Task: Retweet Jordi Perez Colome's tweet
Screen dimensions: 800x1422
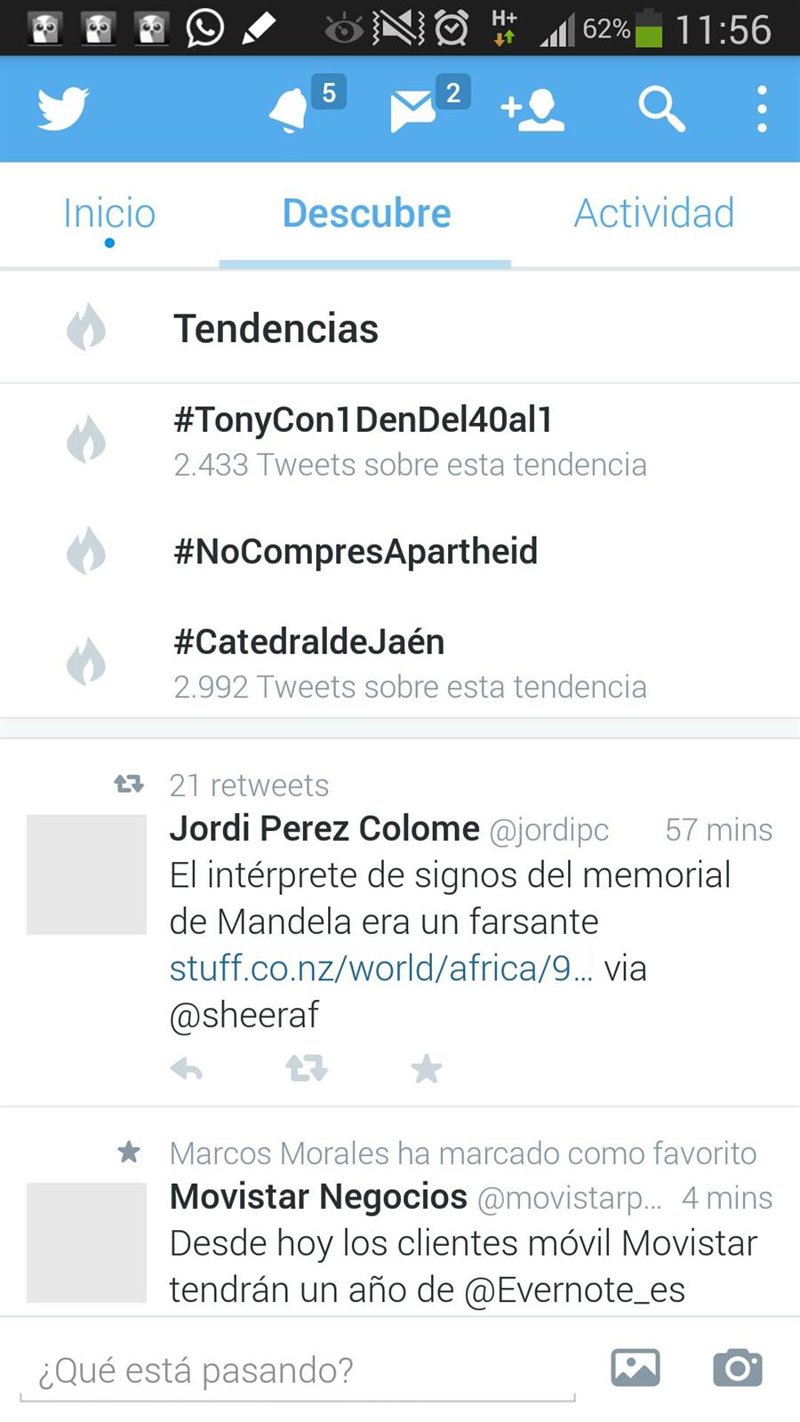Action: pos(306,1070)
